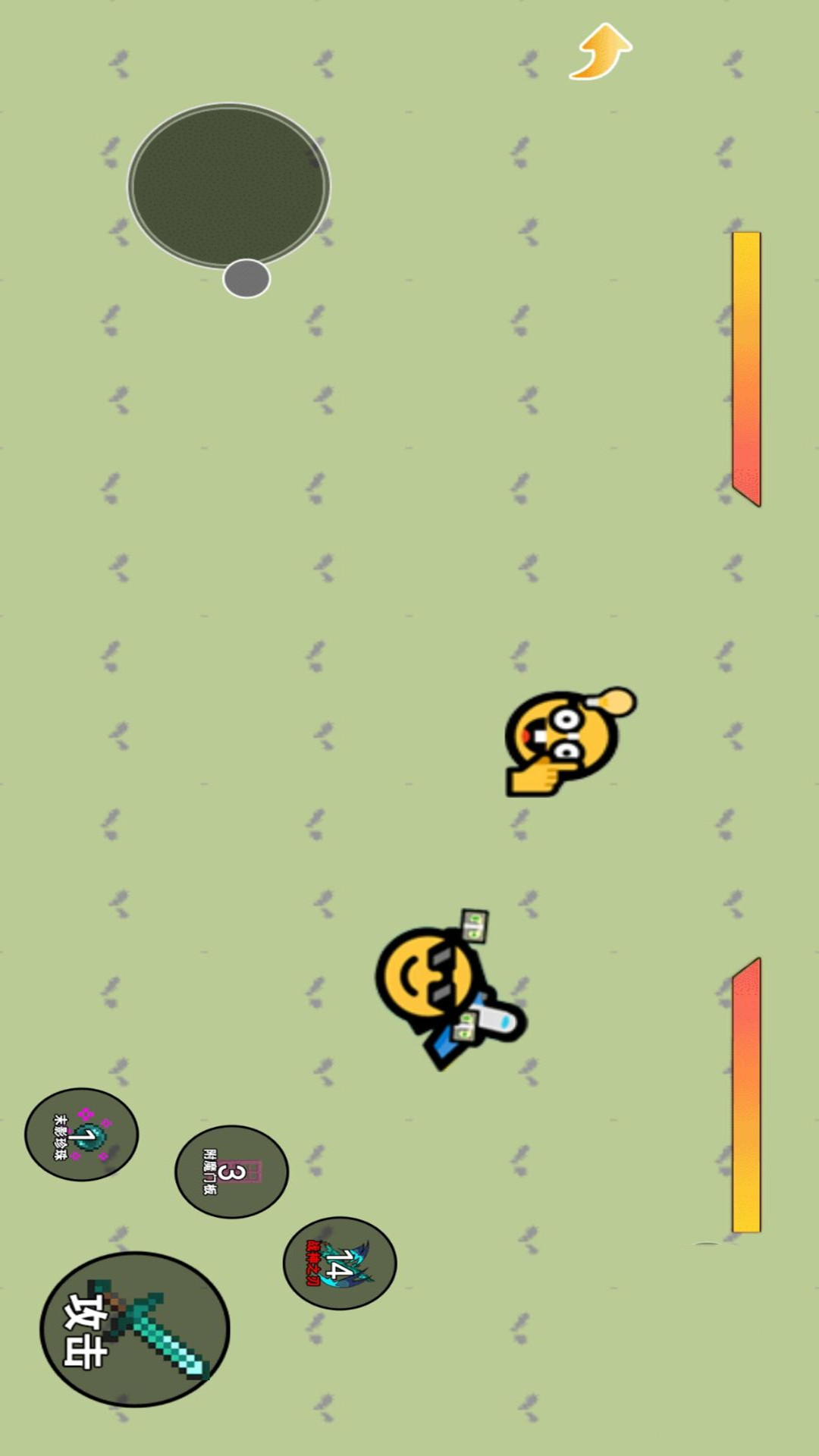
Task: Tap the 攻击 attack button
Action: (x=135, y=1329)
